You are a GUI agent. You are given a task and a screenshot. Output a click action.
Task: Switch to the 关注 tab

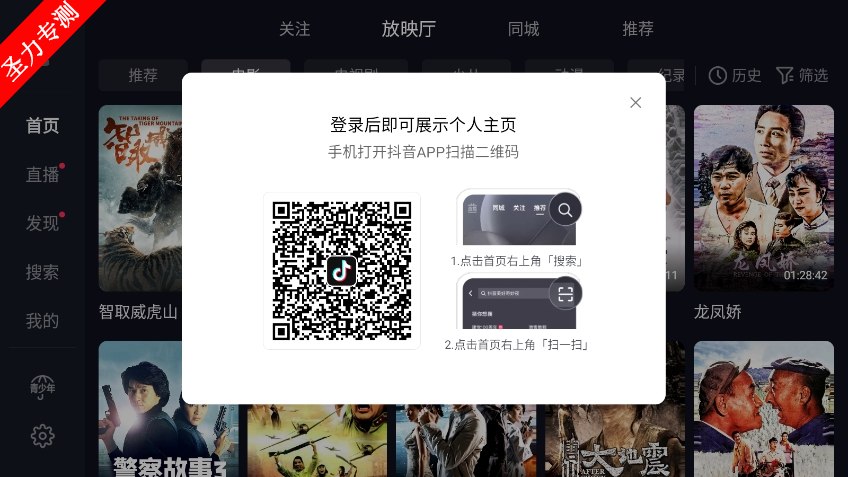pos(294,29)
